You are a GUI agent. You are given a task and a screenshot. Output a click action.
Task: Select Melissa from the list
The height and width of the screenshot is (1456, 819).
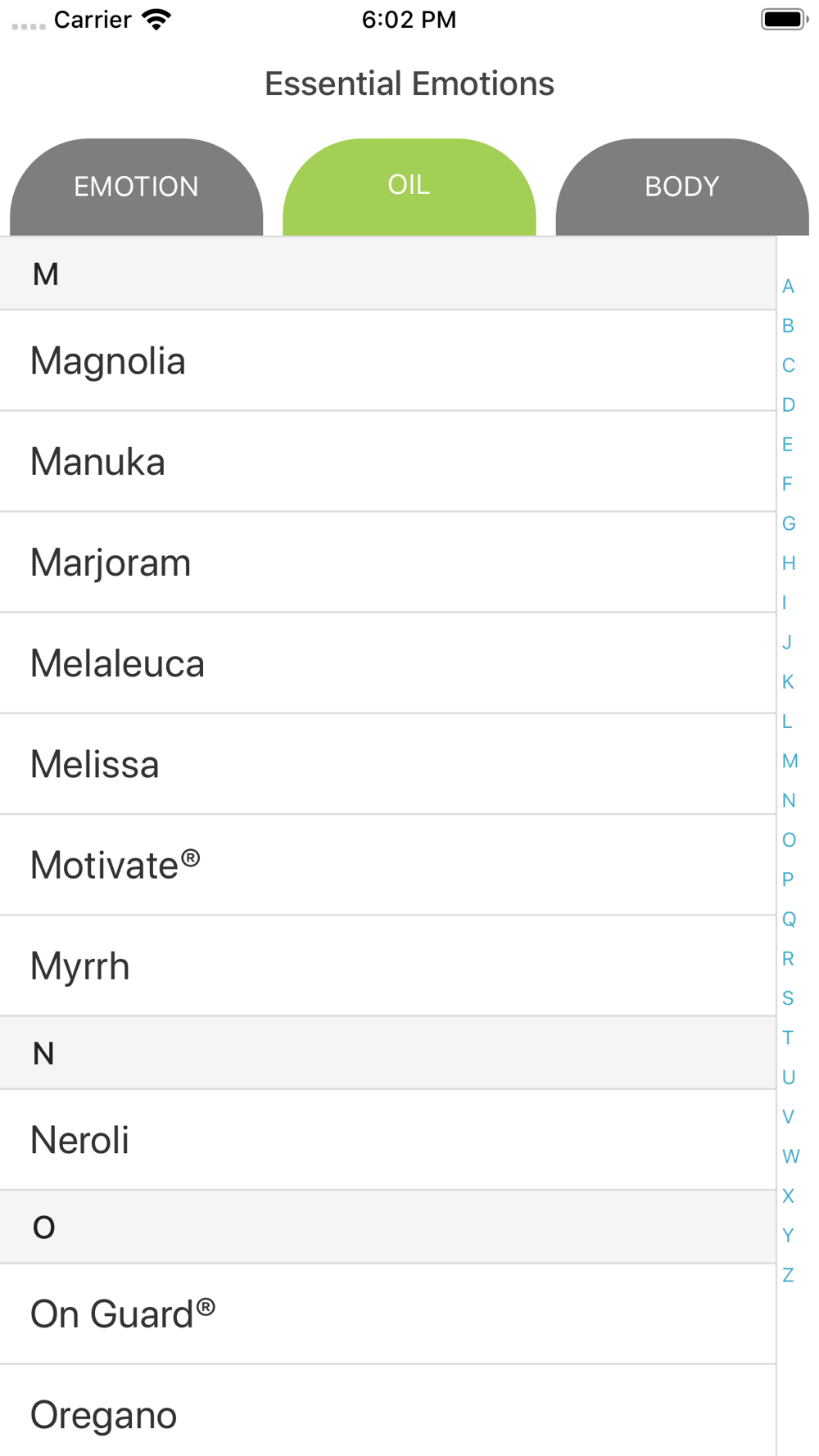(388, 764)
